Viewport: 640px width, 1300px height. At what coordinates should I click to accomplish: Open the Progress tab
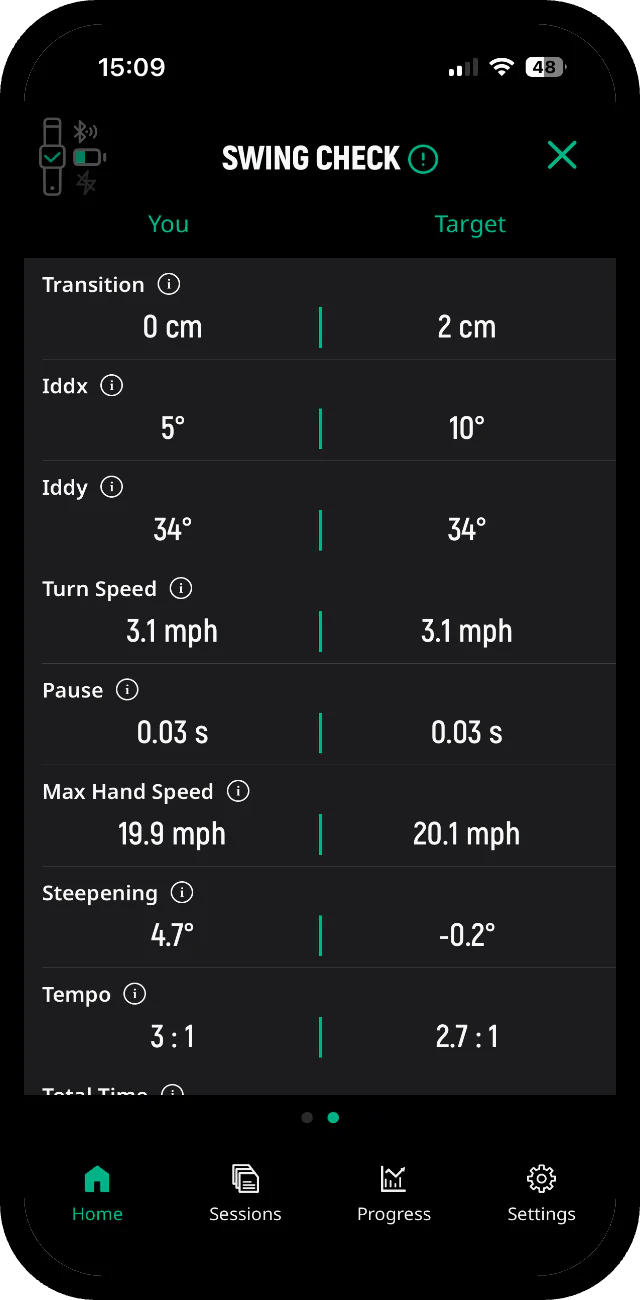(x=394, y=1193)
